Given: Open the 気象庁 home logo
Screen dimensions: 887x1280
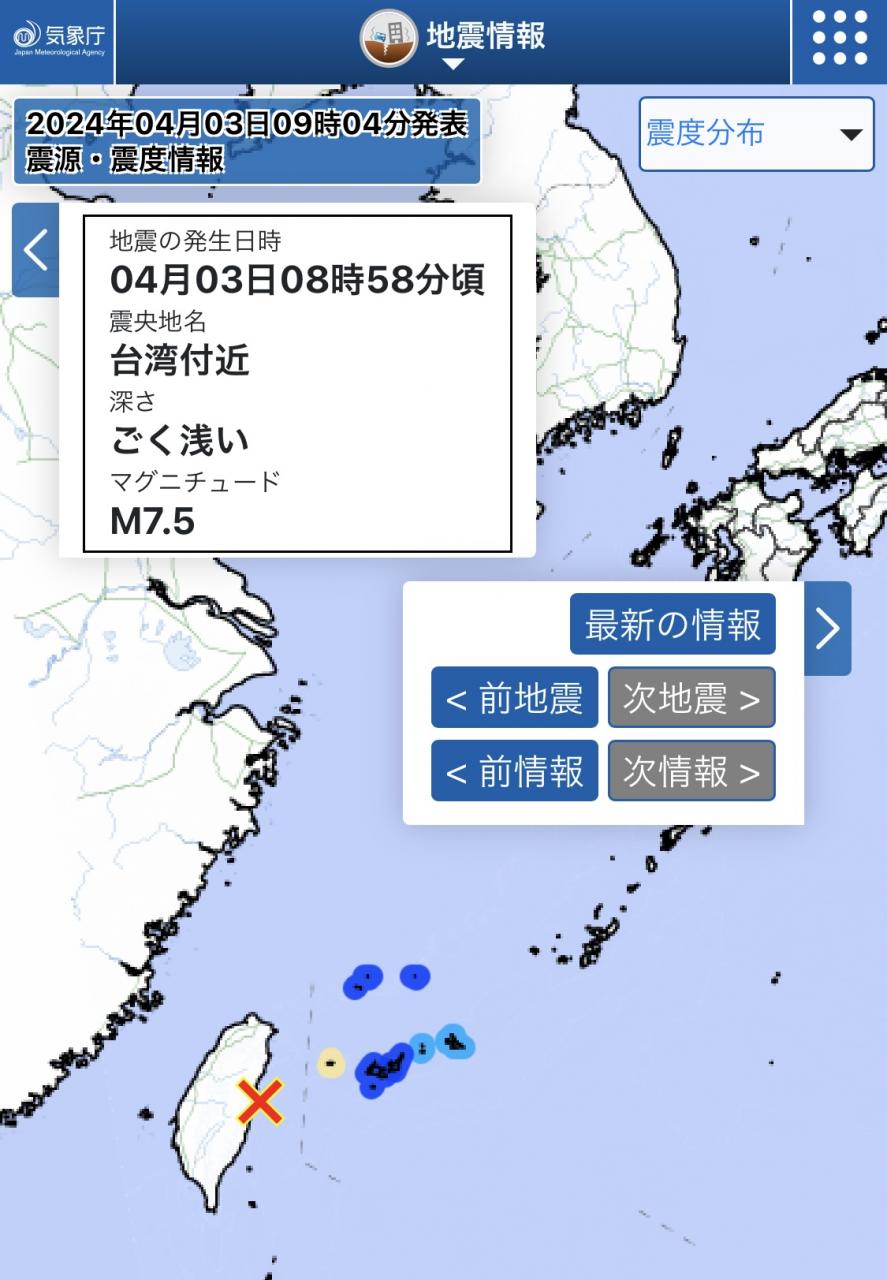Looking at the screenshot, I should tap(58, 39).
